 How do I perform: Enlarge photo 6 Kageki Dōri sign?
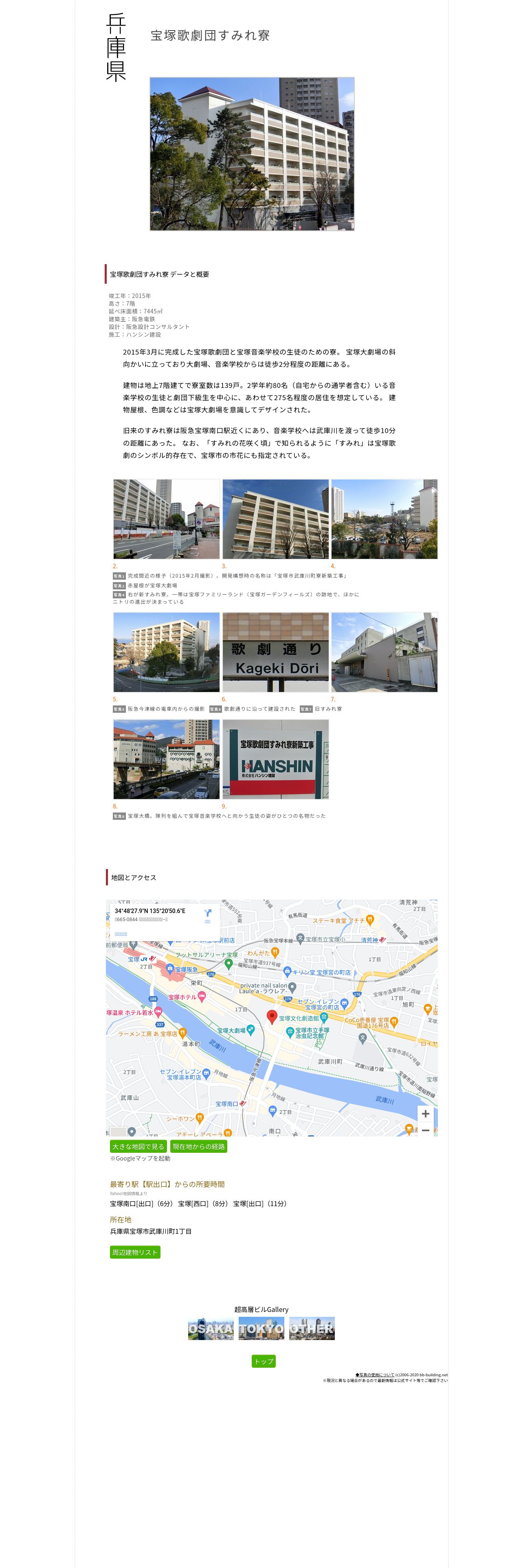(x=275, y=652)
